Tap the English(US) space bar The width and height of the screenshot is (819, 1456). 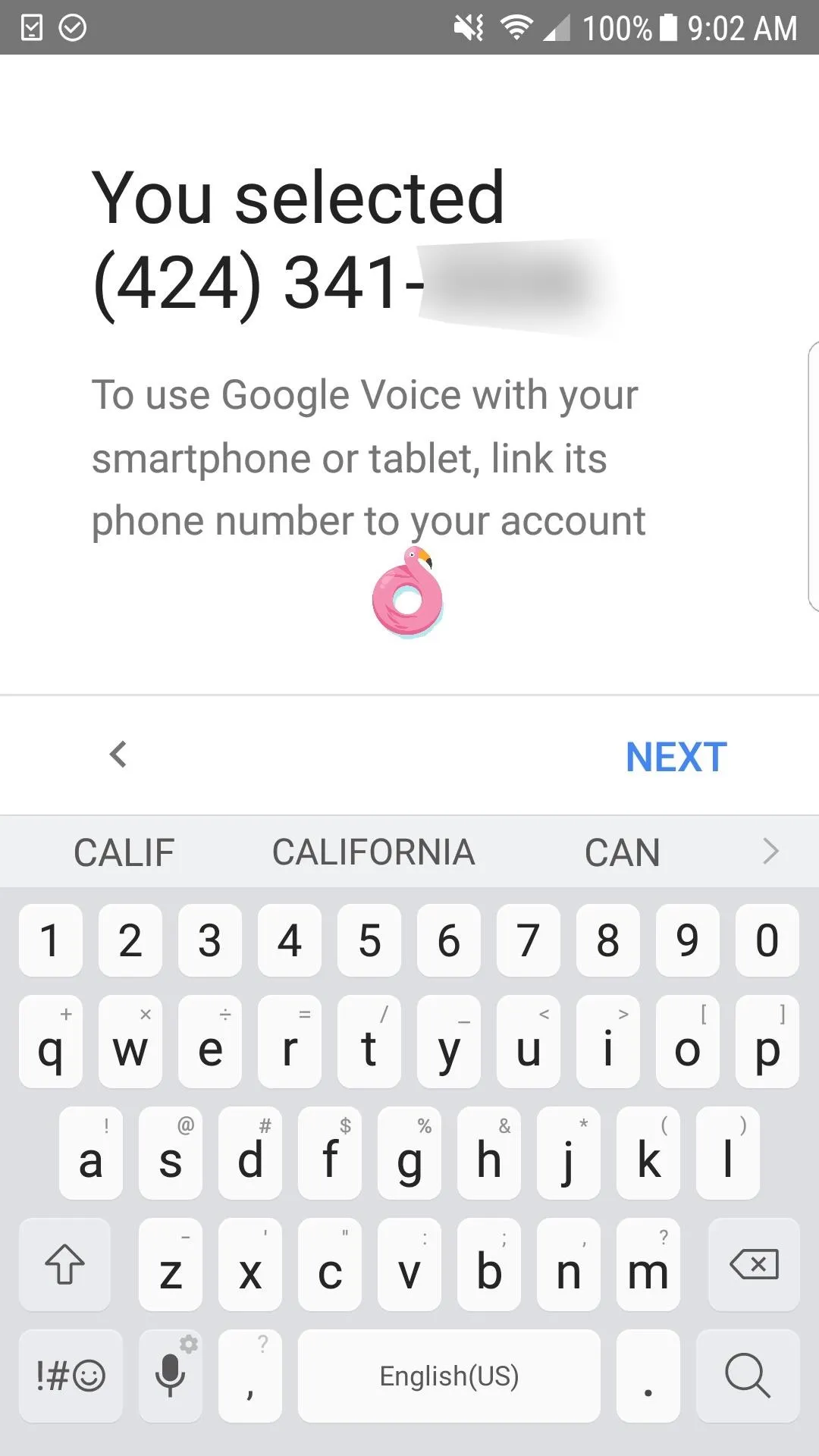[x=449, y=1376]
